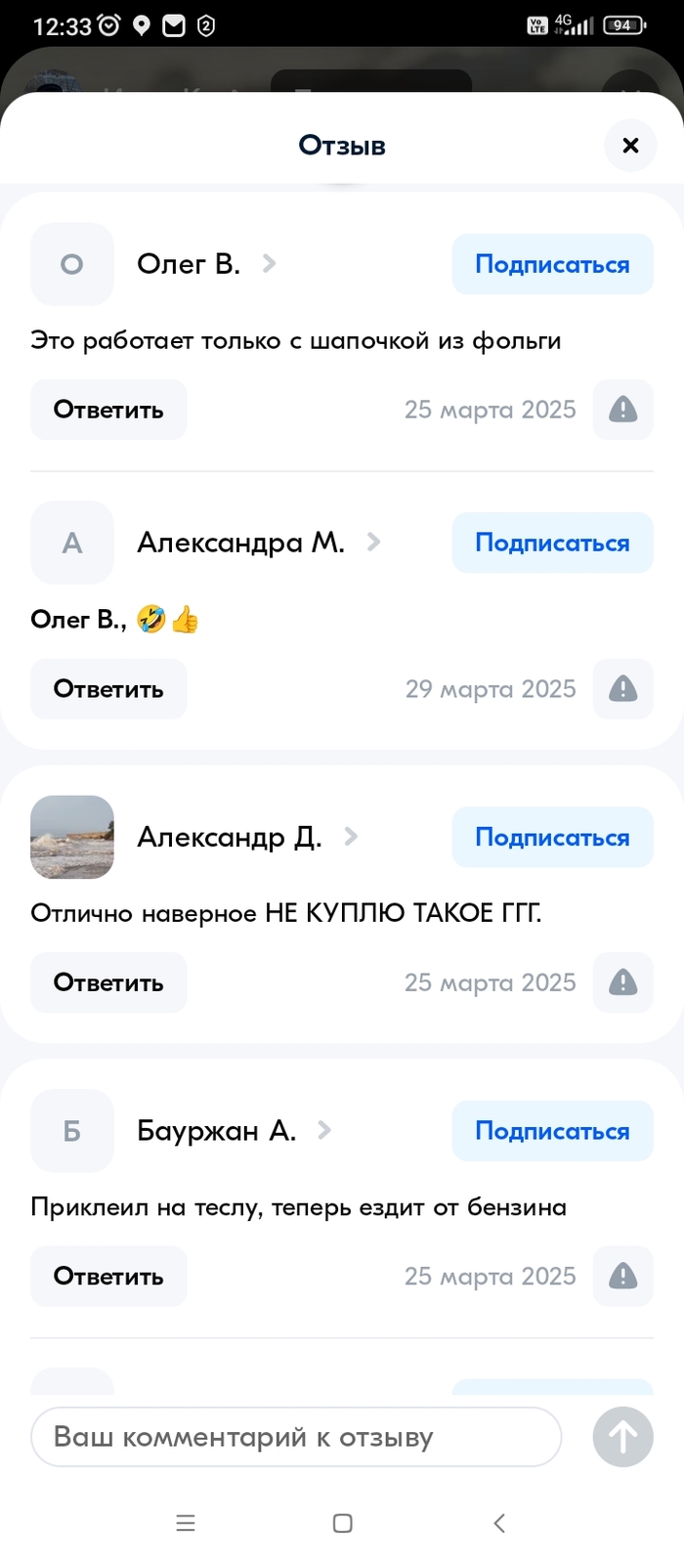Open Александра М.'s profile

(240, 543)
